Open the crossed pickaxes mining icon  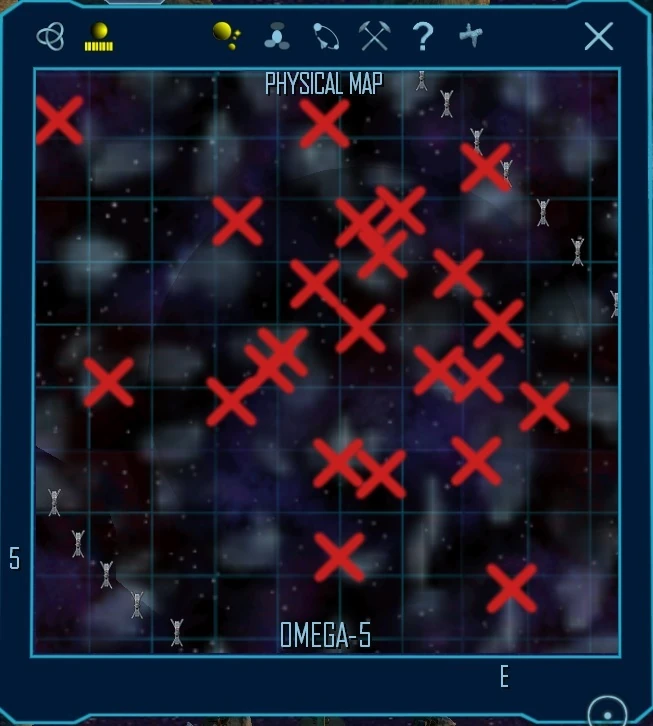[x=374, y=36]
